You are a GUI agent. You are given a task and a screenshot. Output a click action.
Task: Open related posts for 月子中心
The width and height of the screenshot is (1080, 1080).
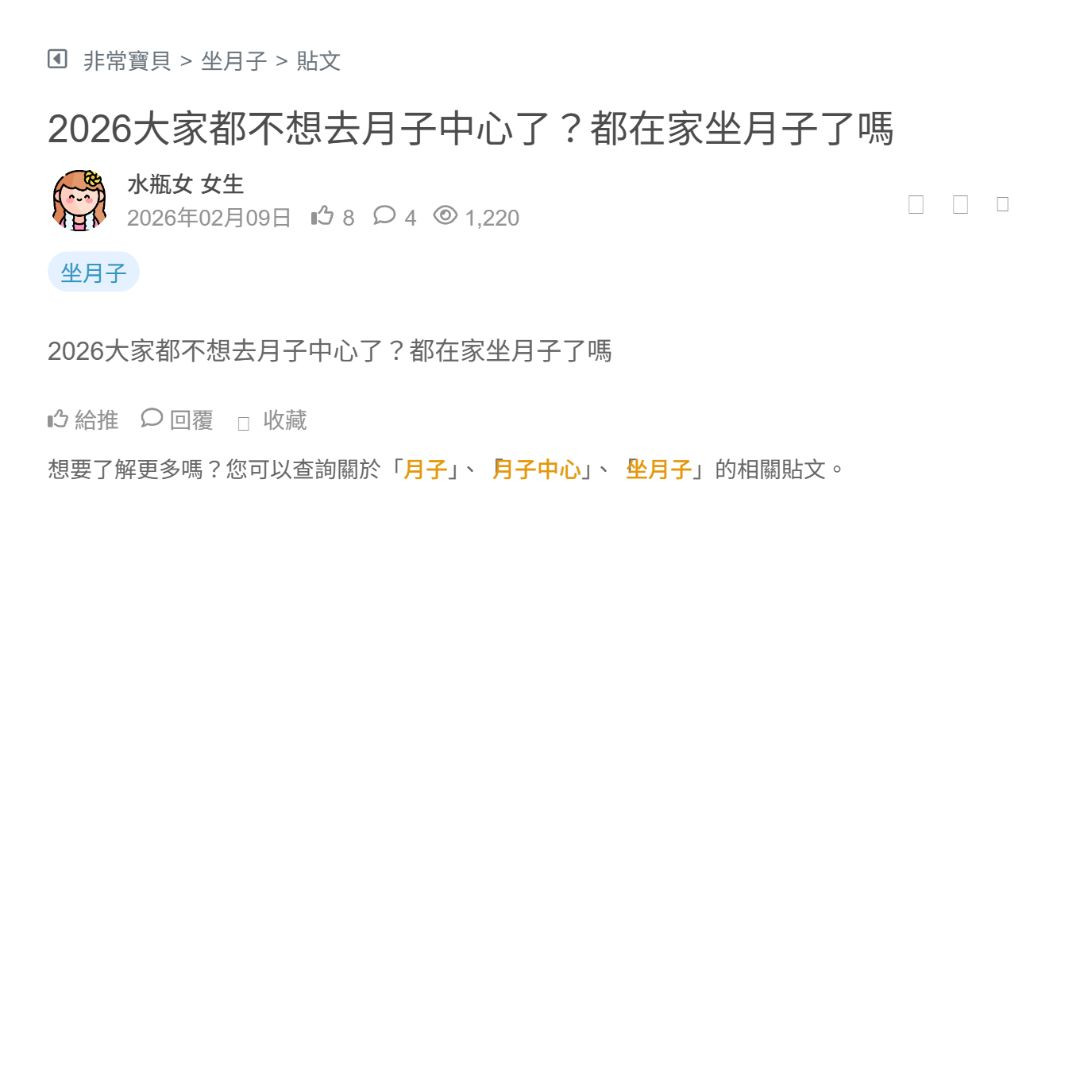[x=537, y=469]
